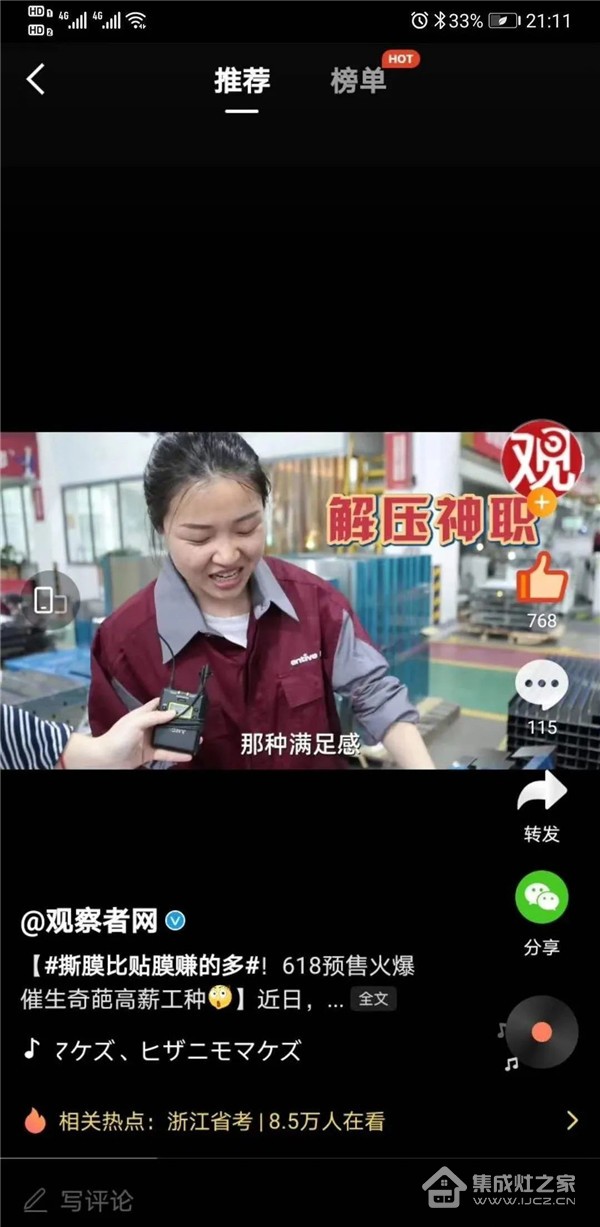Open the comments bubble with 115
The width and height of the screenshot is (600, 1227).
click(541, 686)
